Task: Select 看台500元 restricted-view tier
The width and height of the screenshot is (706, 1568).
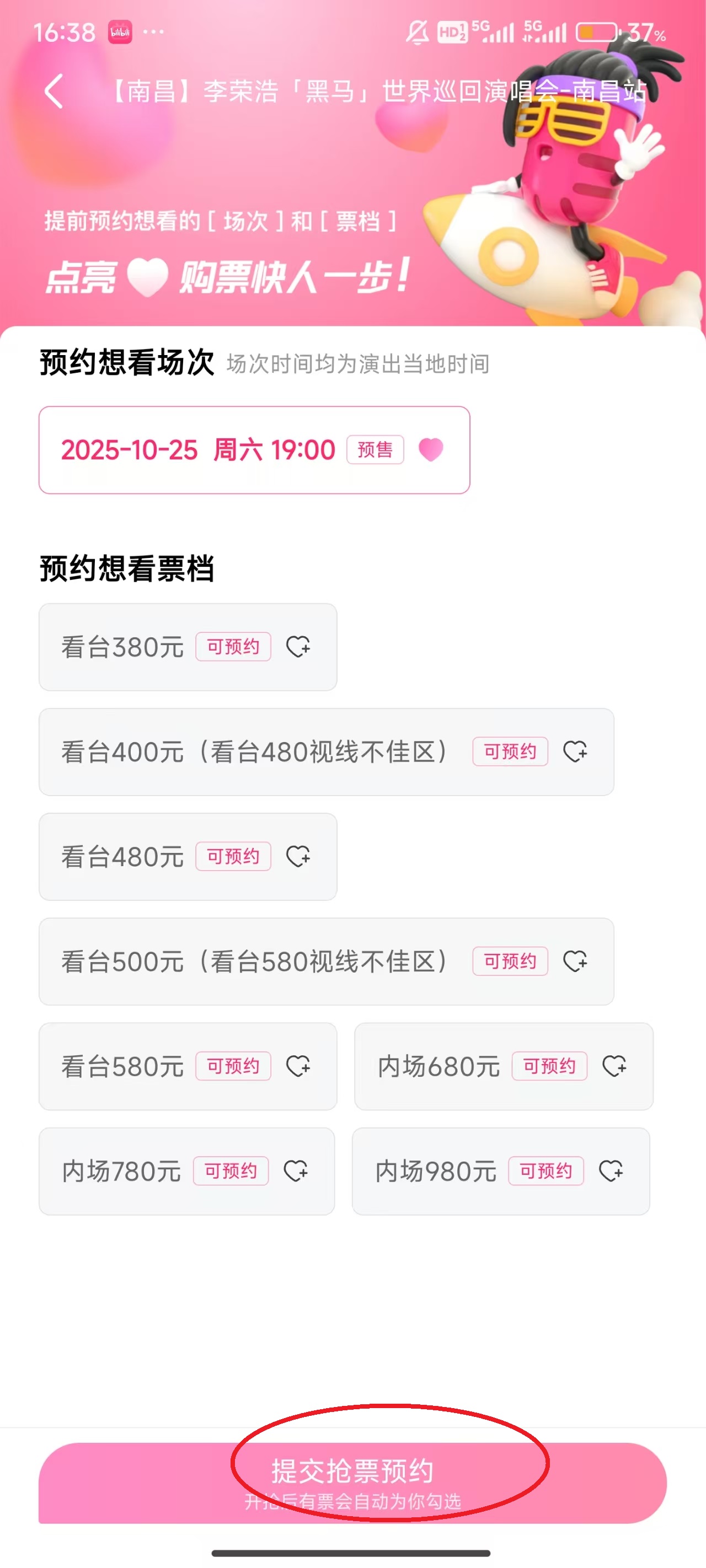Action: (x=326, y=961)
